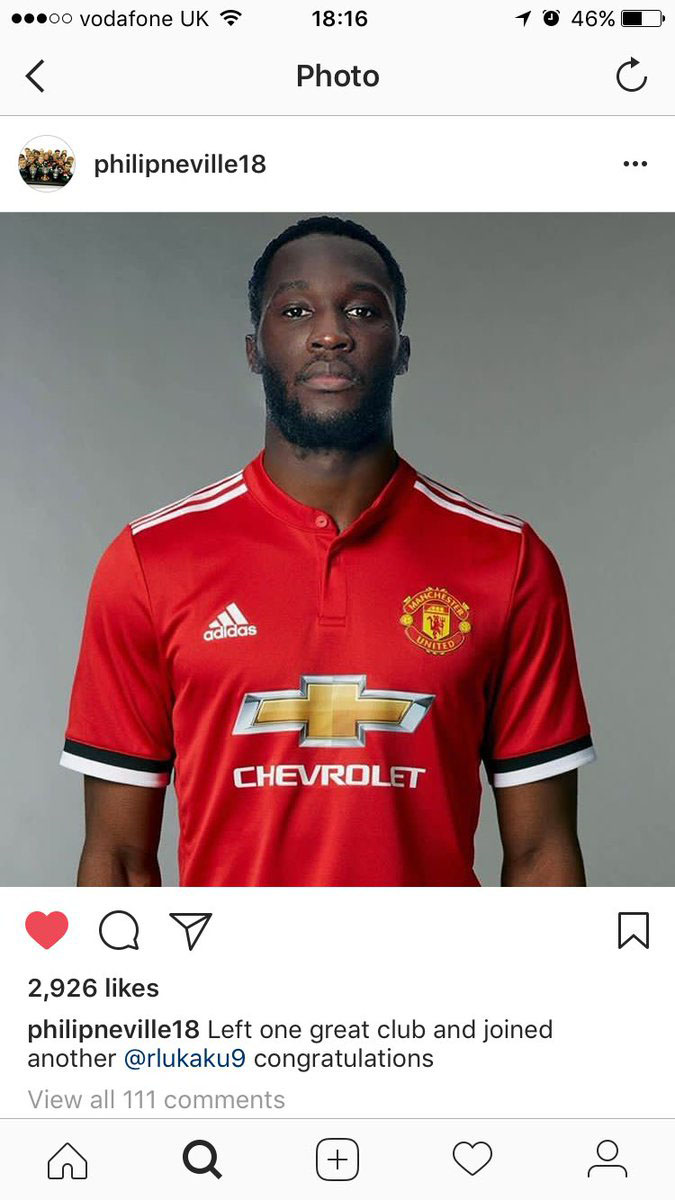This screenshot has height=1200, width=675.
Task: Open philipneville18 username in post header
Action: tap(180, 164)
